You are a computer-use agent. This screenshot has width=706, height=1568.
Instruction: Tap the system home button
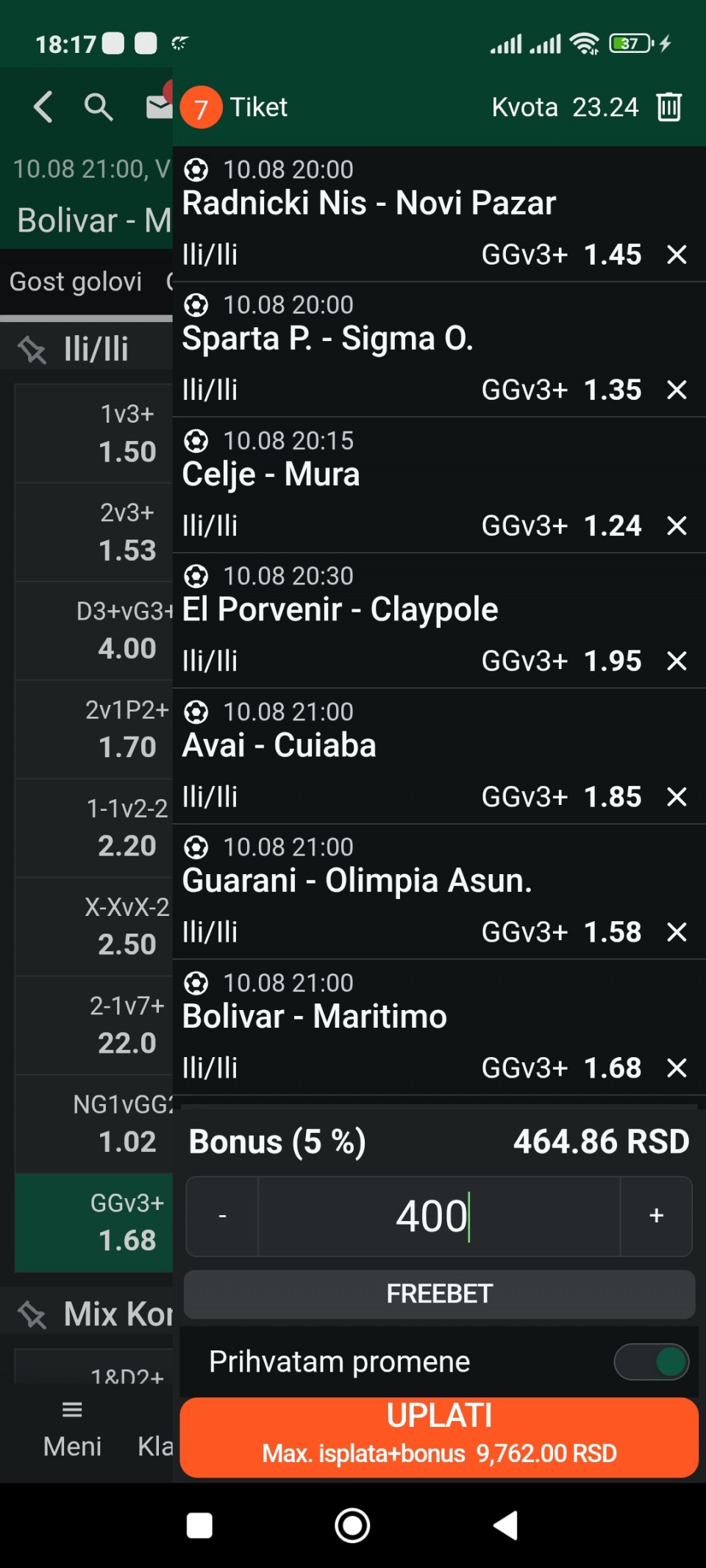(352, 1525)
